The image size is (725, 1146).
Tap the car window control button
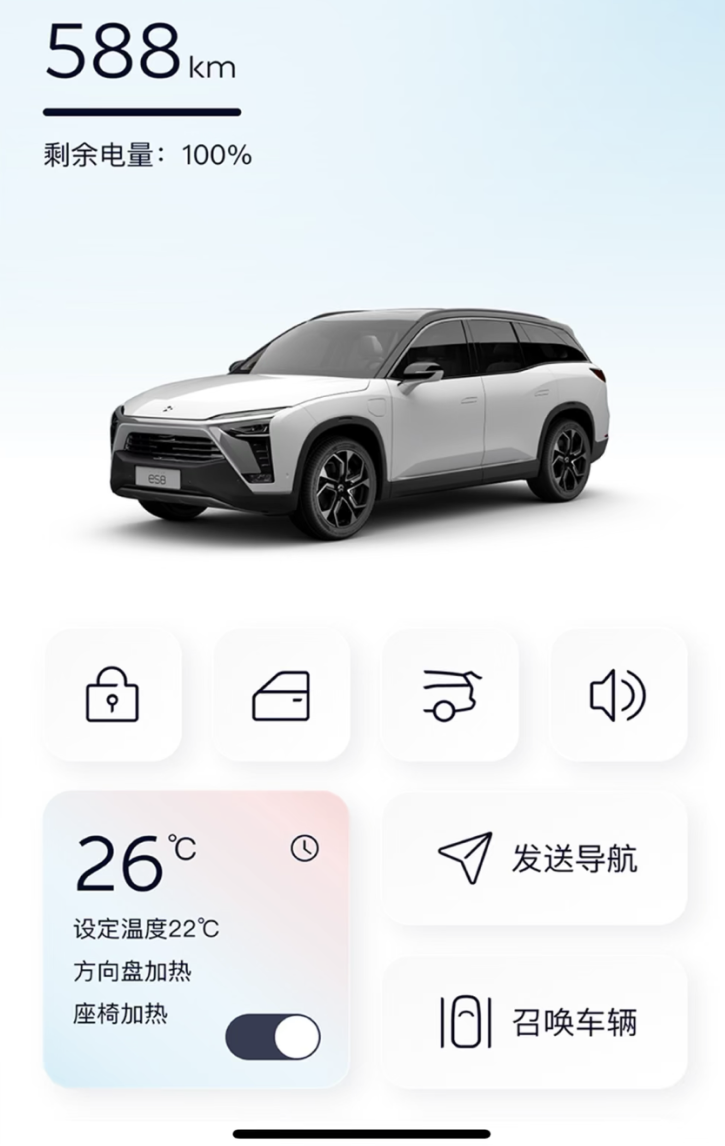coord(281,694)
